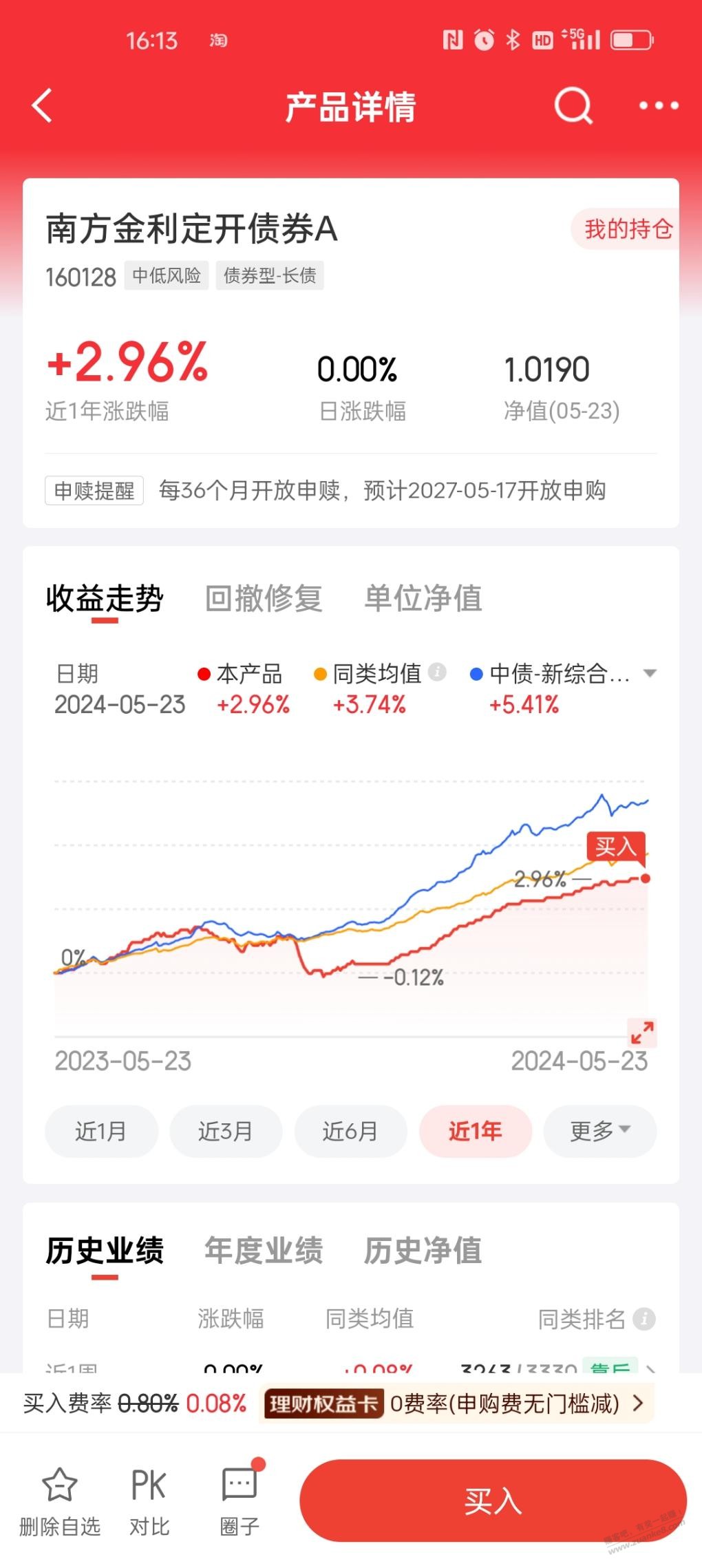The height and width of the screenshot is (1568, 702).
Task: Open the three-dot overflow menu
Action: pyautogui.click(x=659, y=106)
